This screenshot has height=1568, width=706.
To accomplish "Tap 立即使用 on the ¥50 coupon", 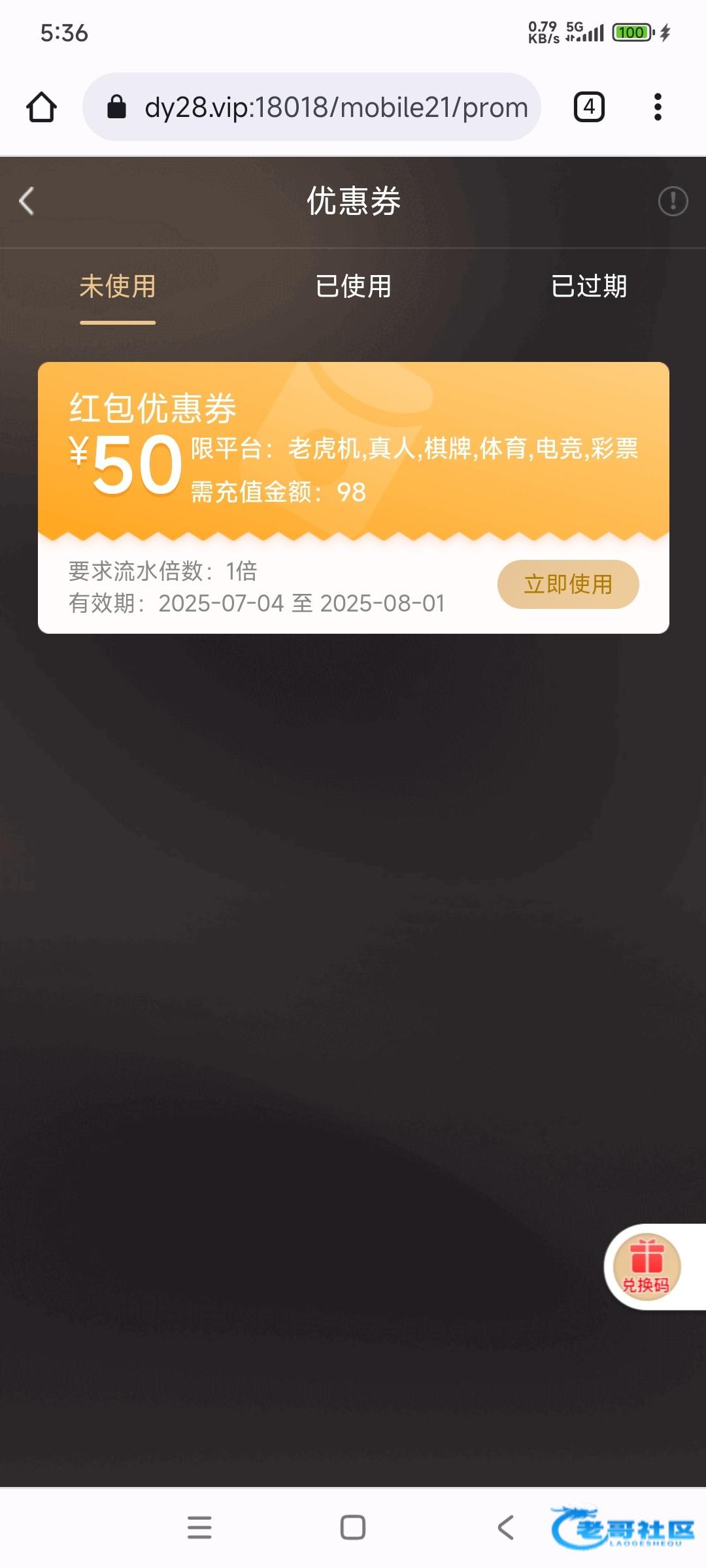I will pos(568,584).
